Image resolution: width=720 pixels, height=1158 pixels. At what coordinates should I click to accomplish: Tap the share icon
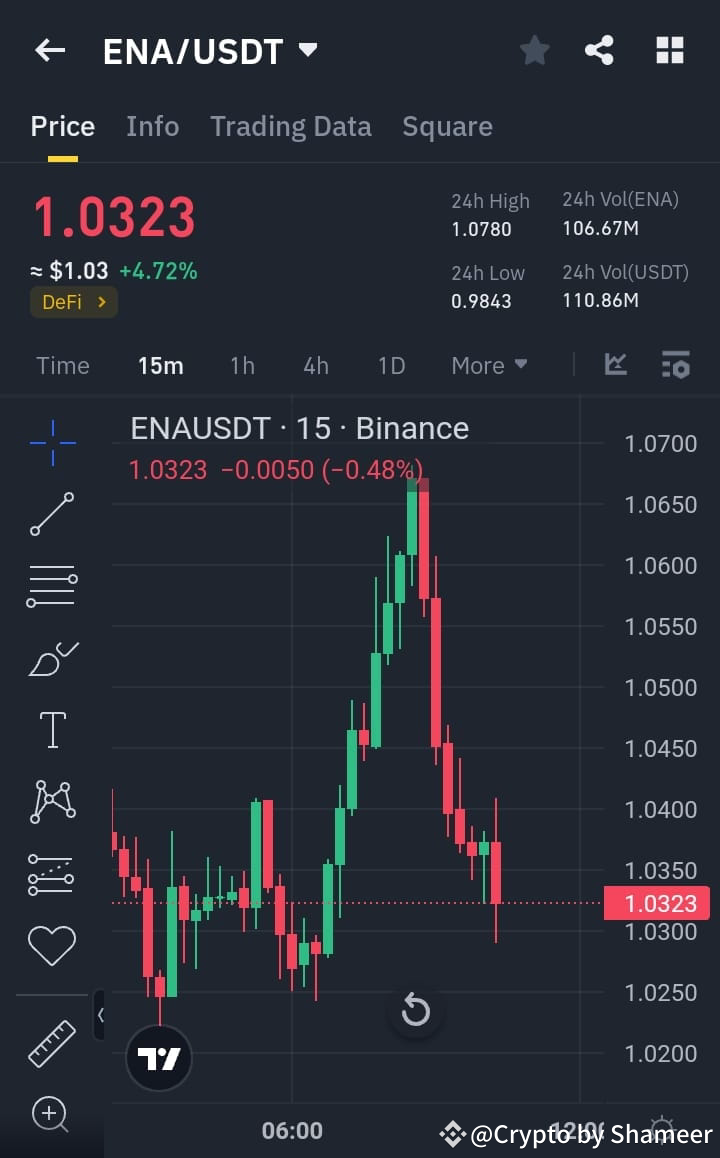click(600, 50)
